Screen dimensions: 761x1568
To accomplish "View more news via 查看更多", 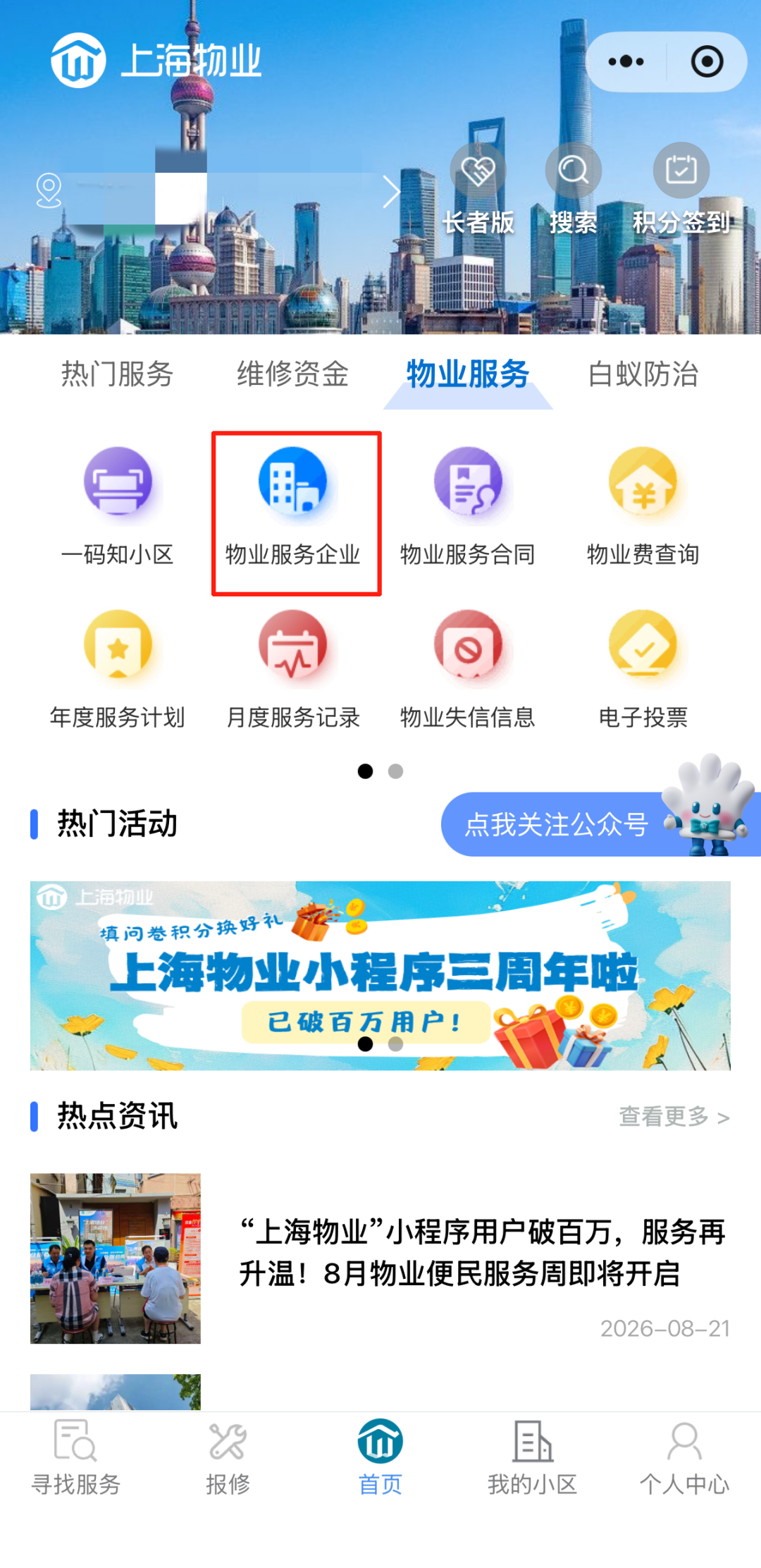I will 674,1117.
